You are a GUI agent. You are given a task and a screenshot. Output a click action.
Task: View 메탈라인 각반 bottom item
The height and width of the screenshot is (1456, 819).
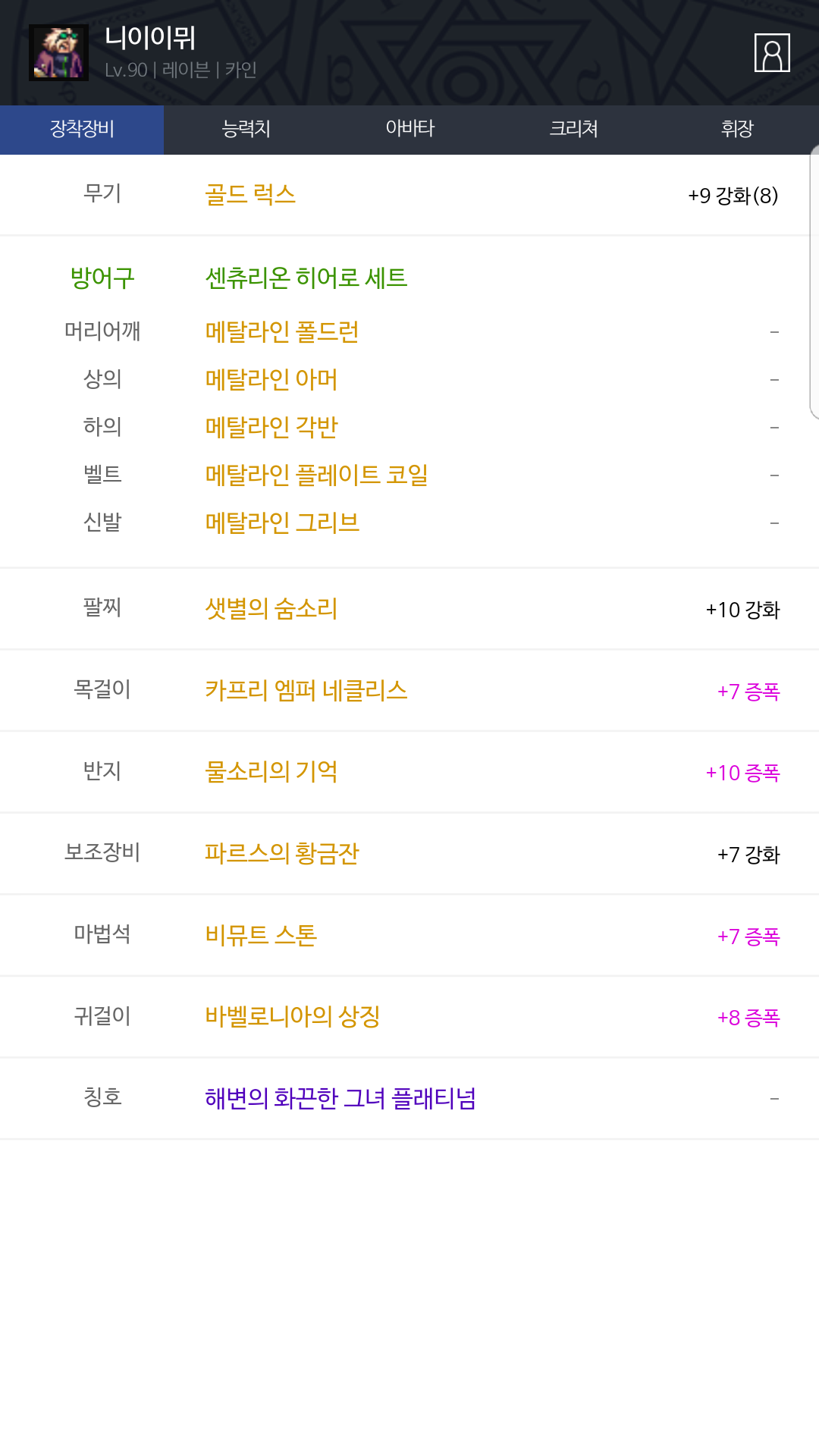[x=271, y=428]
